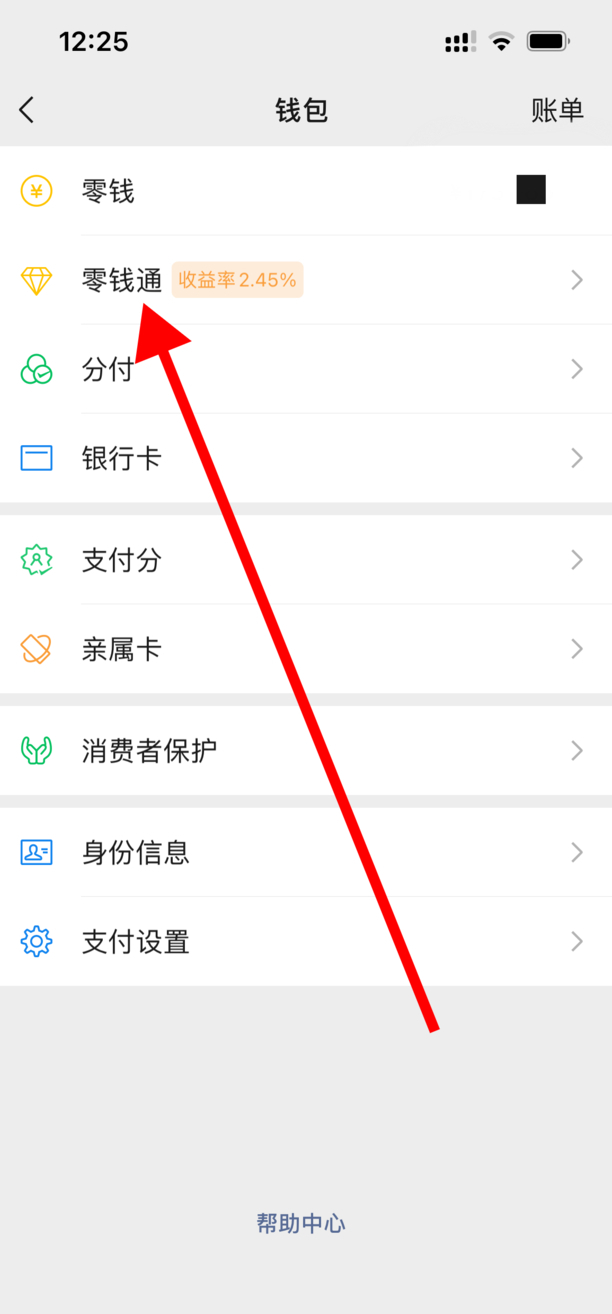This screenshot has height=1314, width=612.
Task: Open the 分付 row
Action: pos(108,370)
